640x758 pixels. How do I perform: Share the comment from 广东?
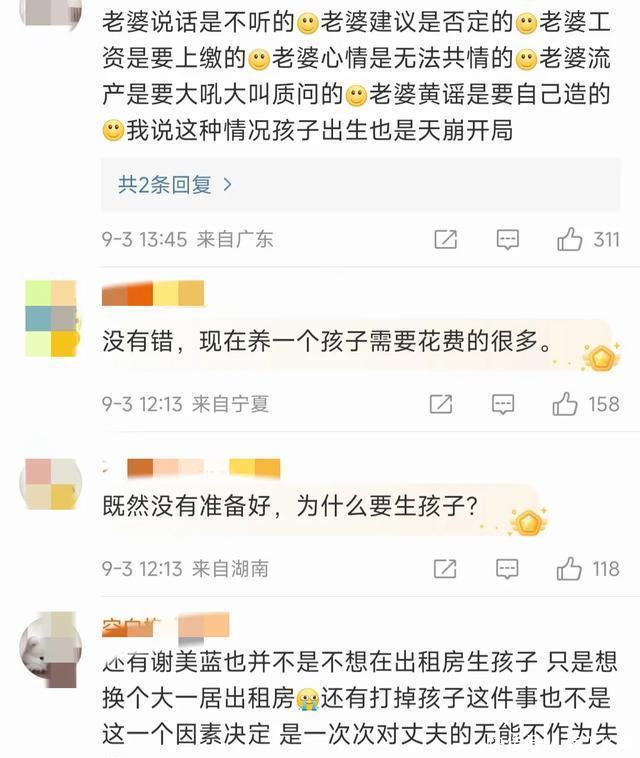tap(445, 239)
